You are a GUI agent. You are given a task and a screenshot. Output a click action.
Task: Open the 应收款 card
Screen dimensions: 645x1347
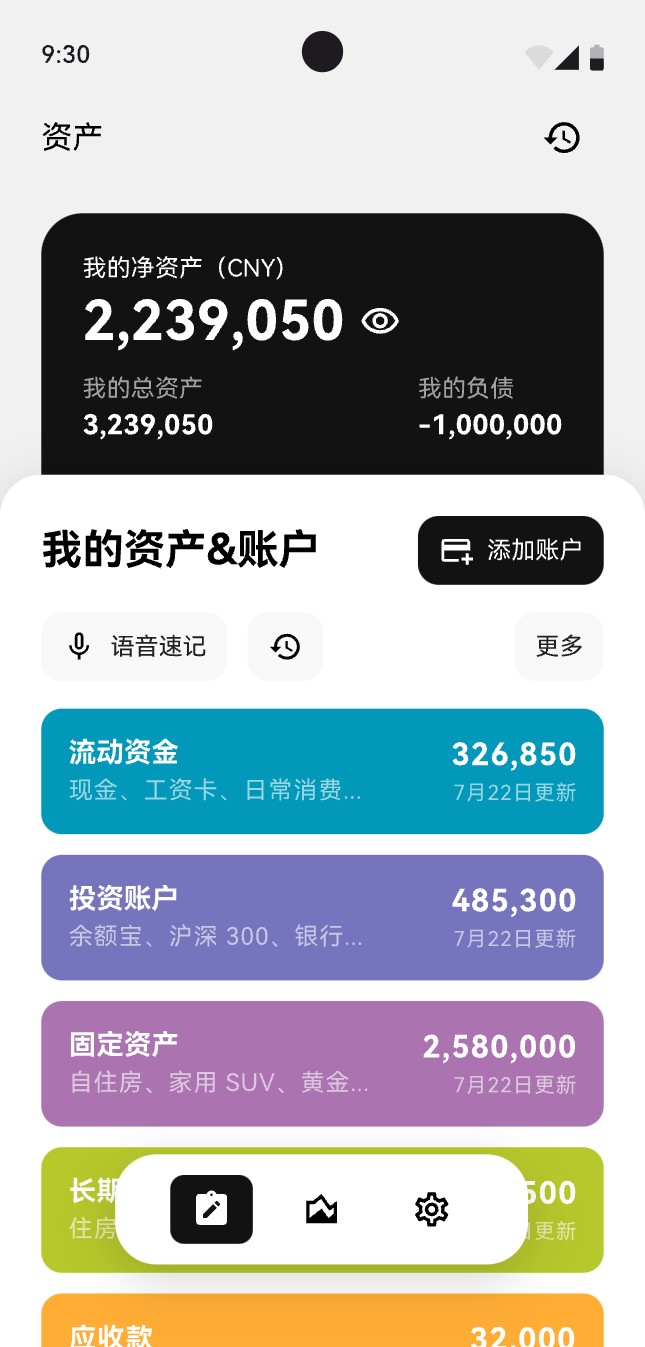coord(322,1325)
